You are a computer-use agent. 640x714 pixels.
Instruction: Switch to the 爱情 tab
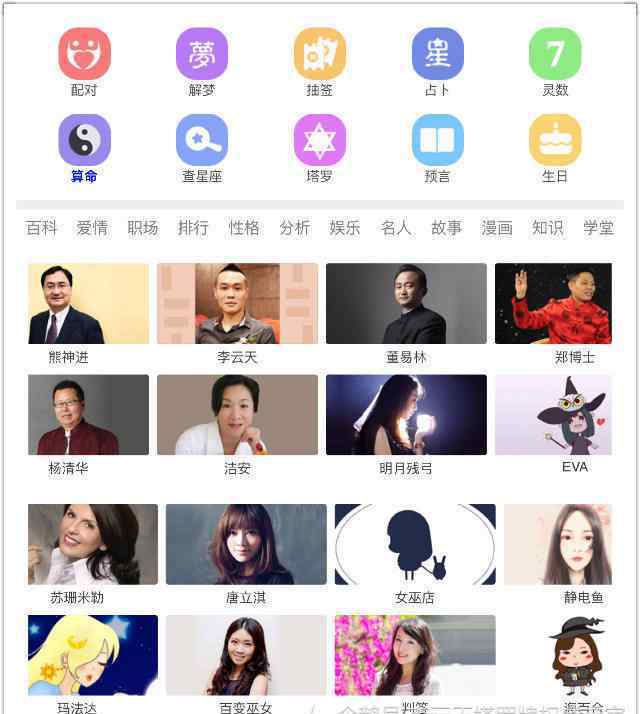tap(92, 228)
